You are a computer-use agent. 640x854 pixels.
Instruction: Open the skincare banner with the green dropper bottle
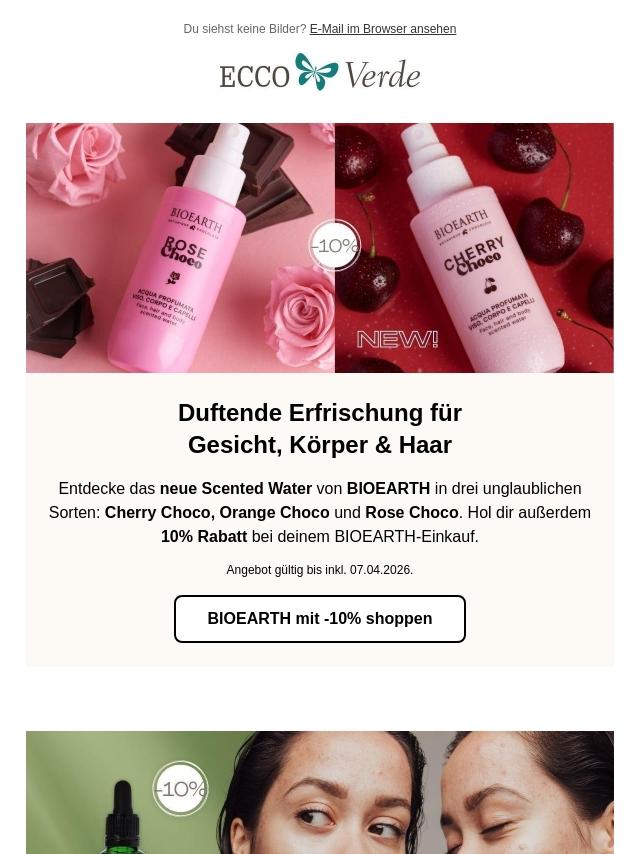[320, 792]
